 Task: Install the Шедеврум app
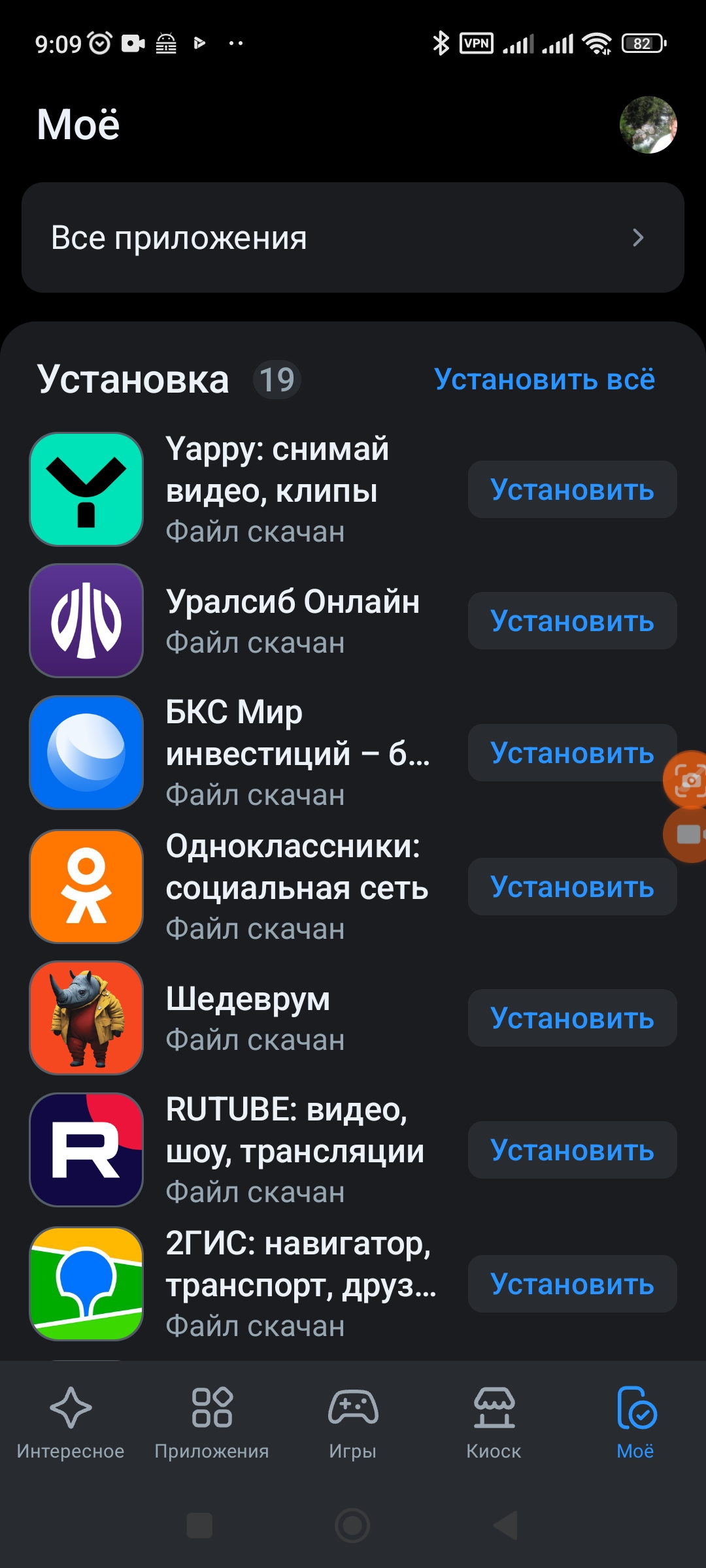[572, 1018]
